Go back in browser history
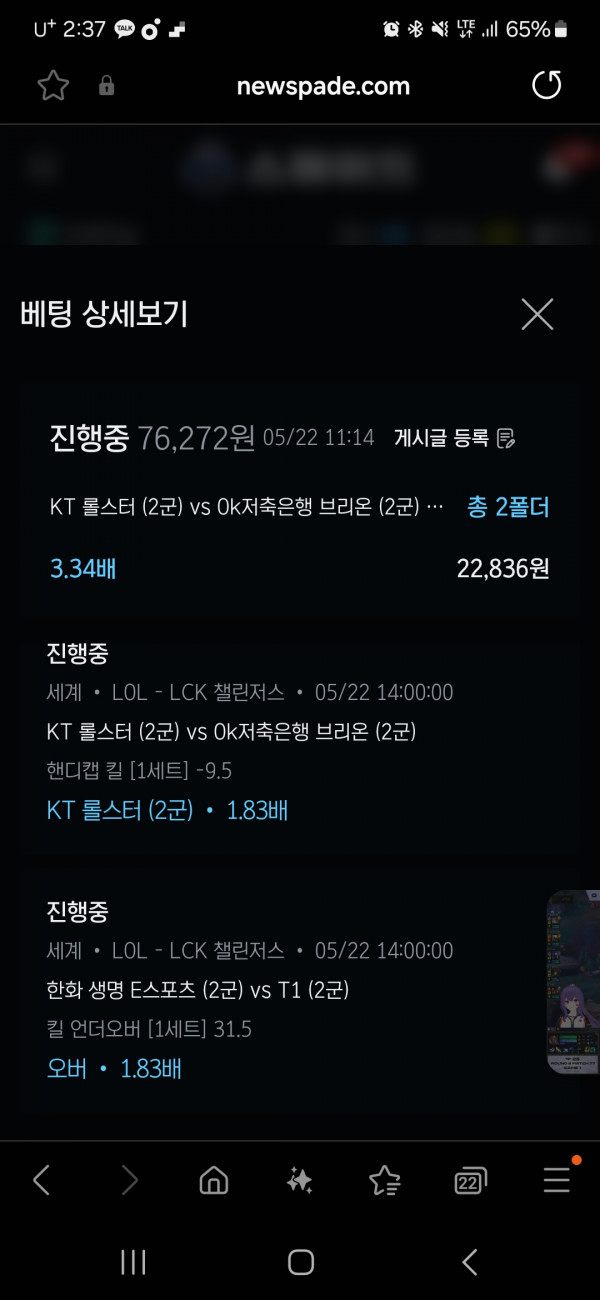 pyautogui.click(x=42, y=1181)
